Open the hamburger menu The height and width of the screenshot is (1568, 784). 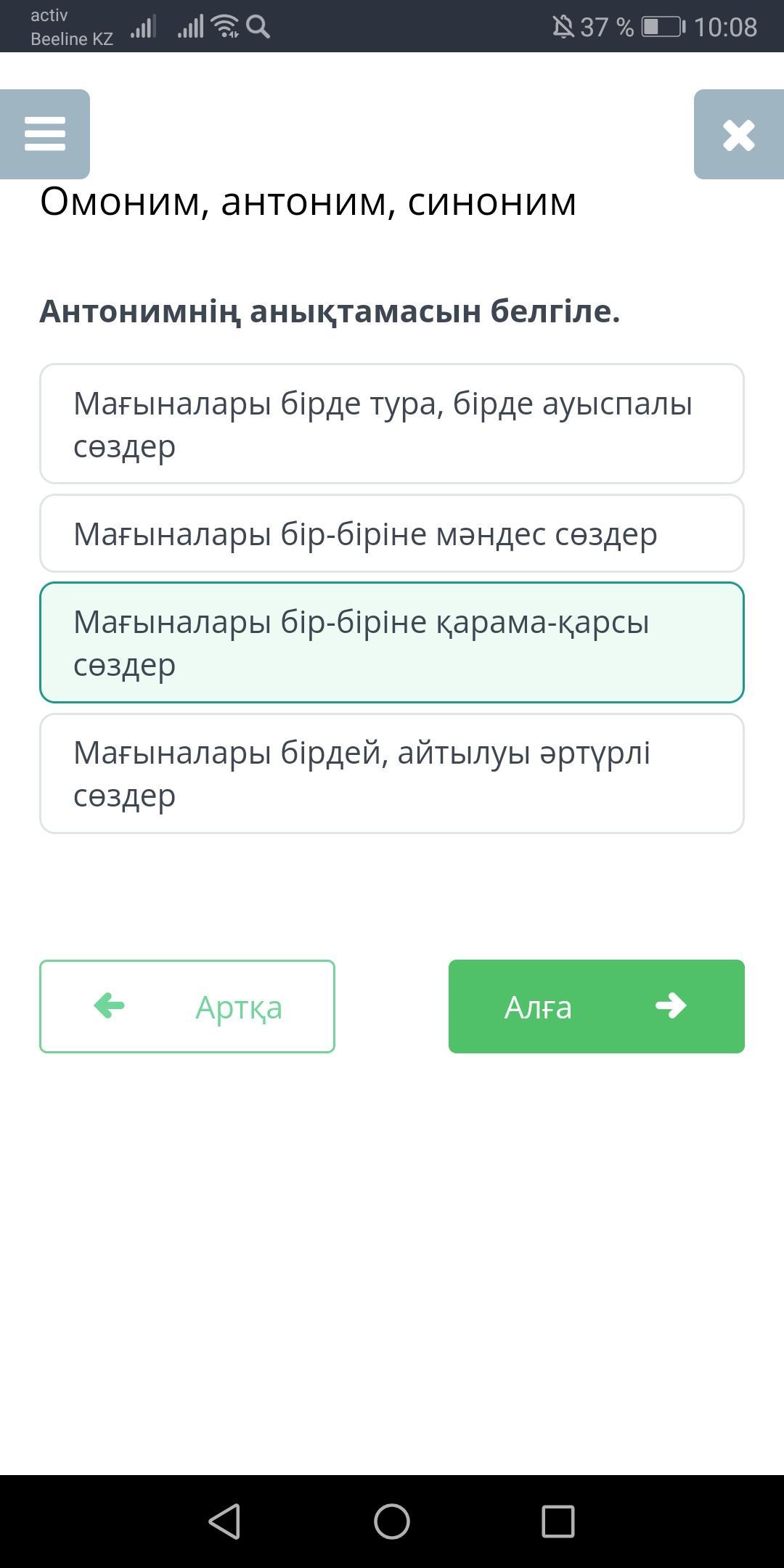coord(45,134)
